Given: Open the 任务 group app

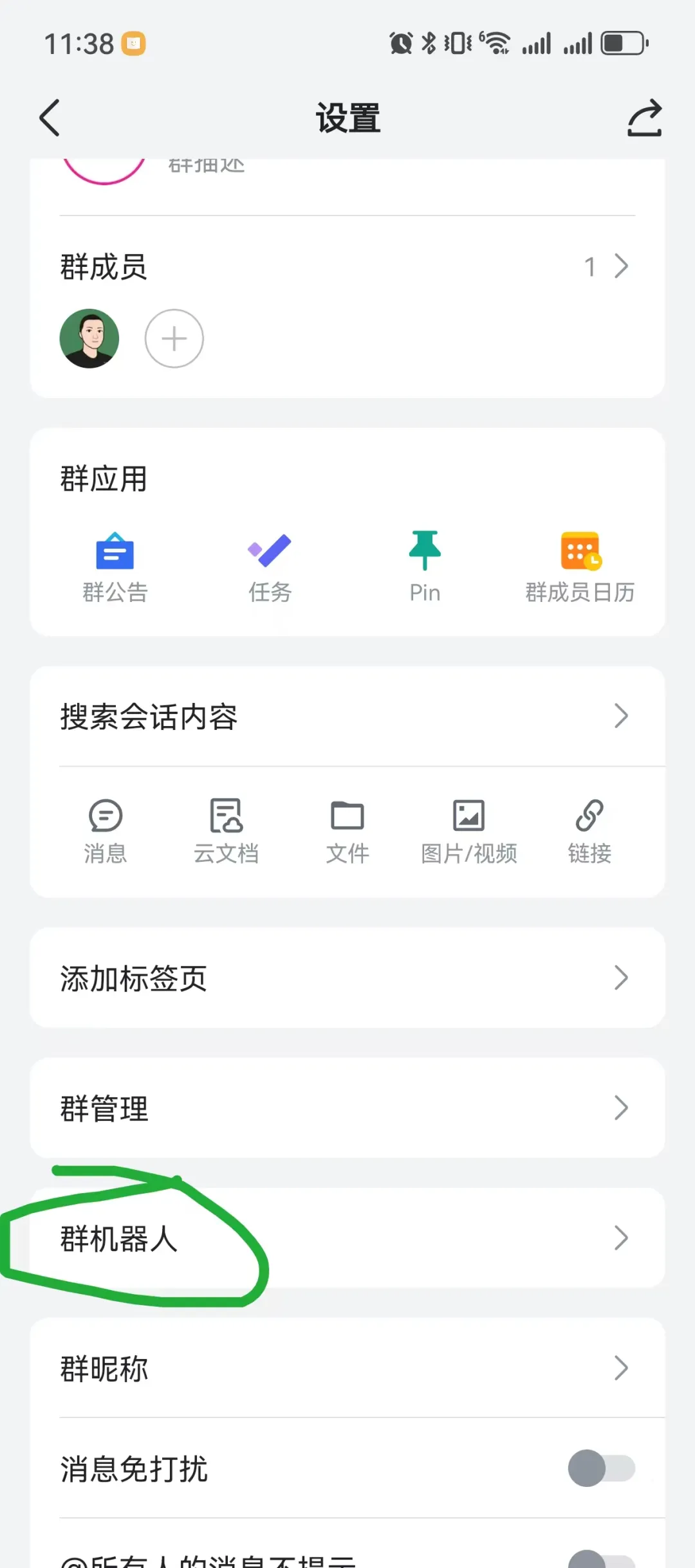Looking at the screenshot, I should [270, 566].
